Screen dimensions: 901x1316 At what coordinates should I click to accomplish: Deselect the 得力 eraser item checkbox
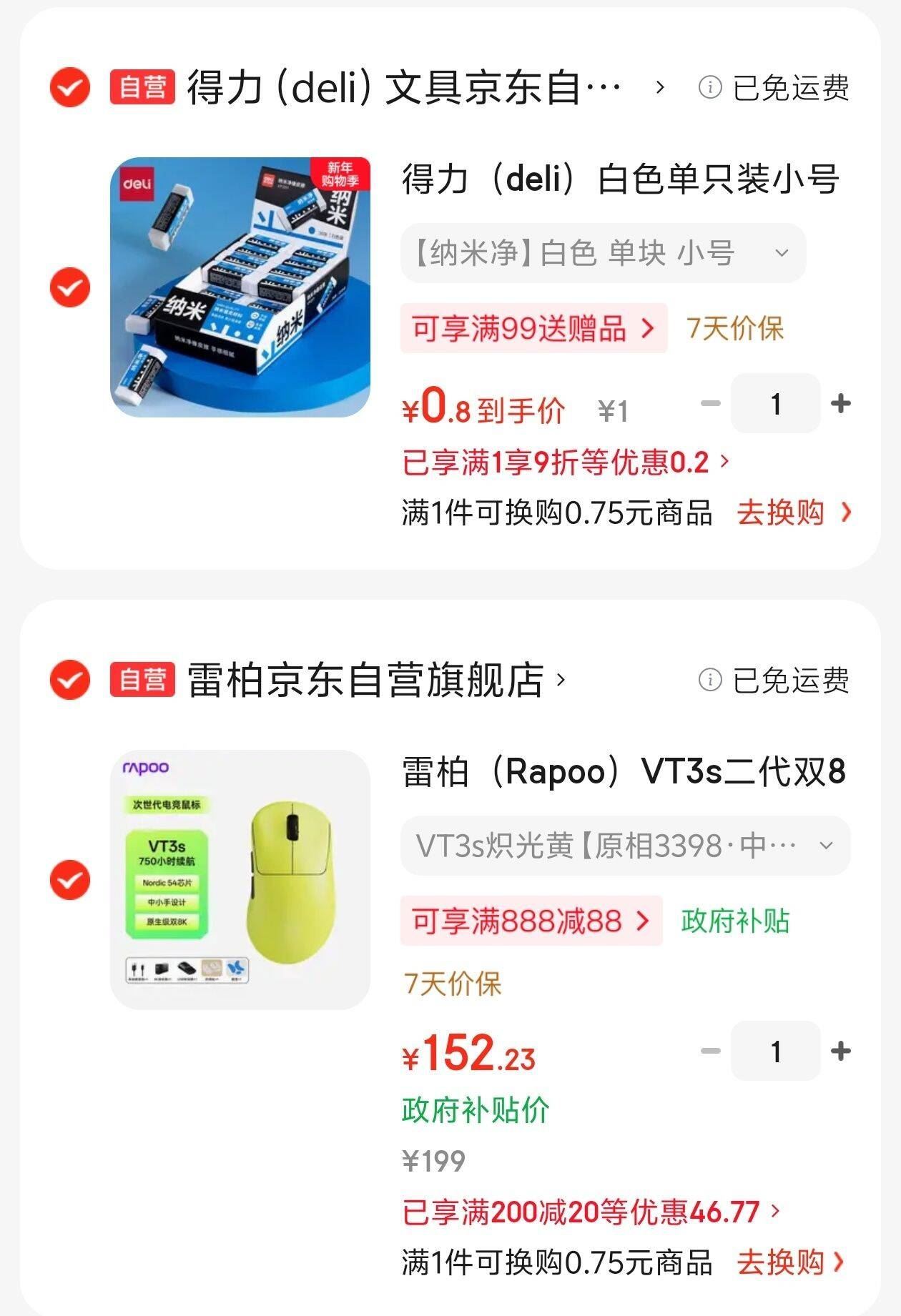coord(69,287)
